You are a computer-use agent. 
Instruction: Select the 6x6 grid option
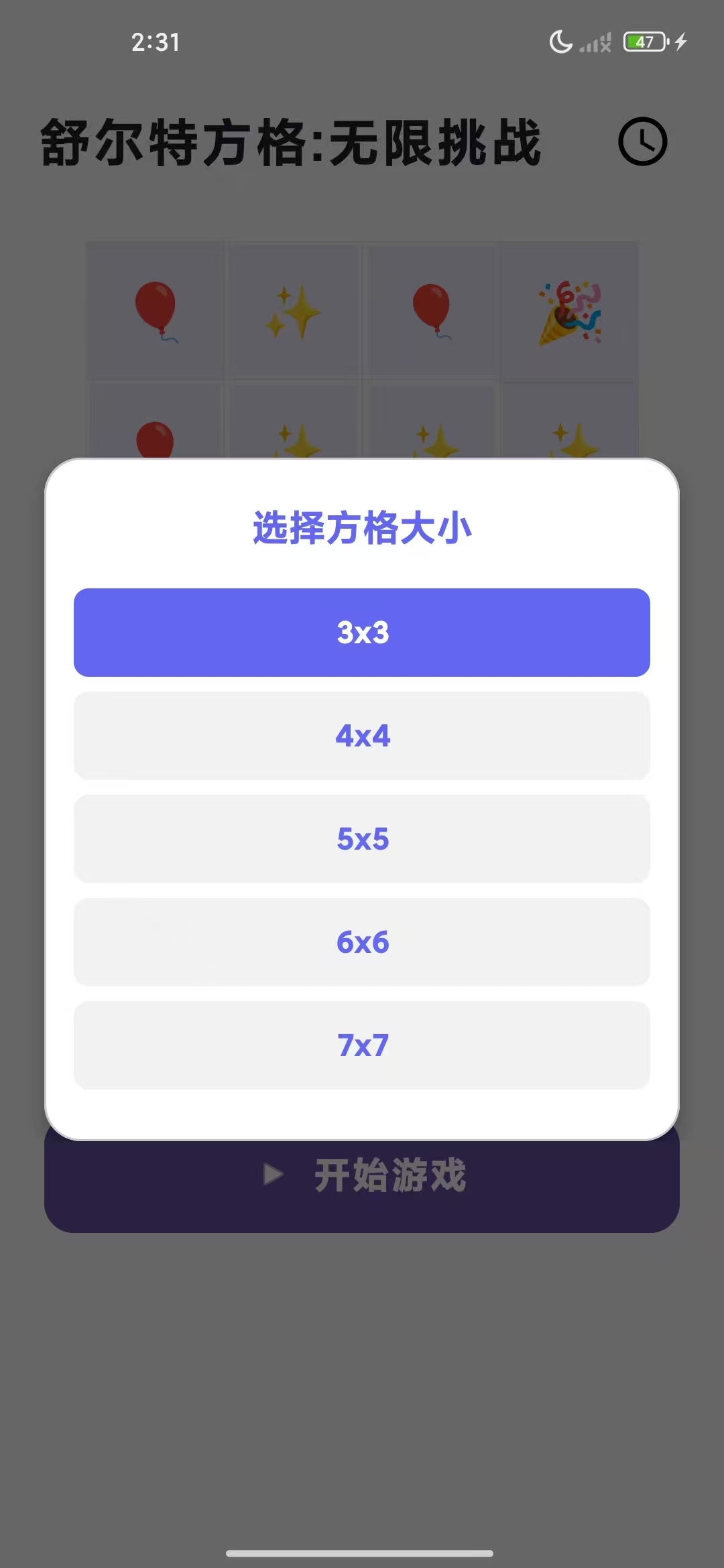pos(362,941)
